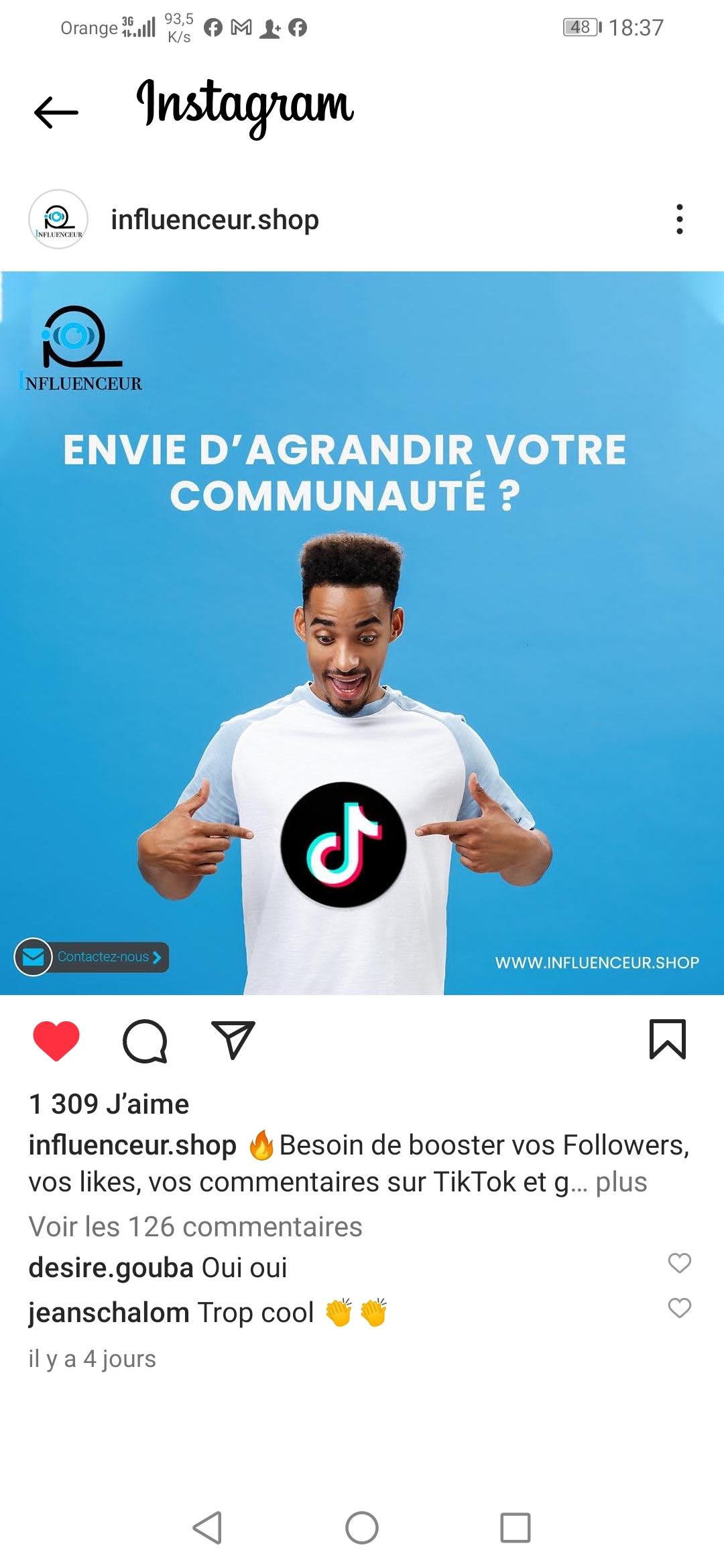
Task: Open jeanschalom's profile from comment
Action: (x=109, y=1313)
